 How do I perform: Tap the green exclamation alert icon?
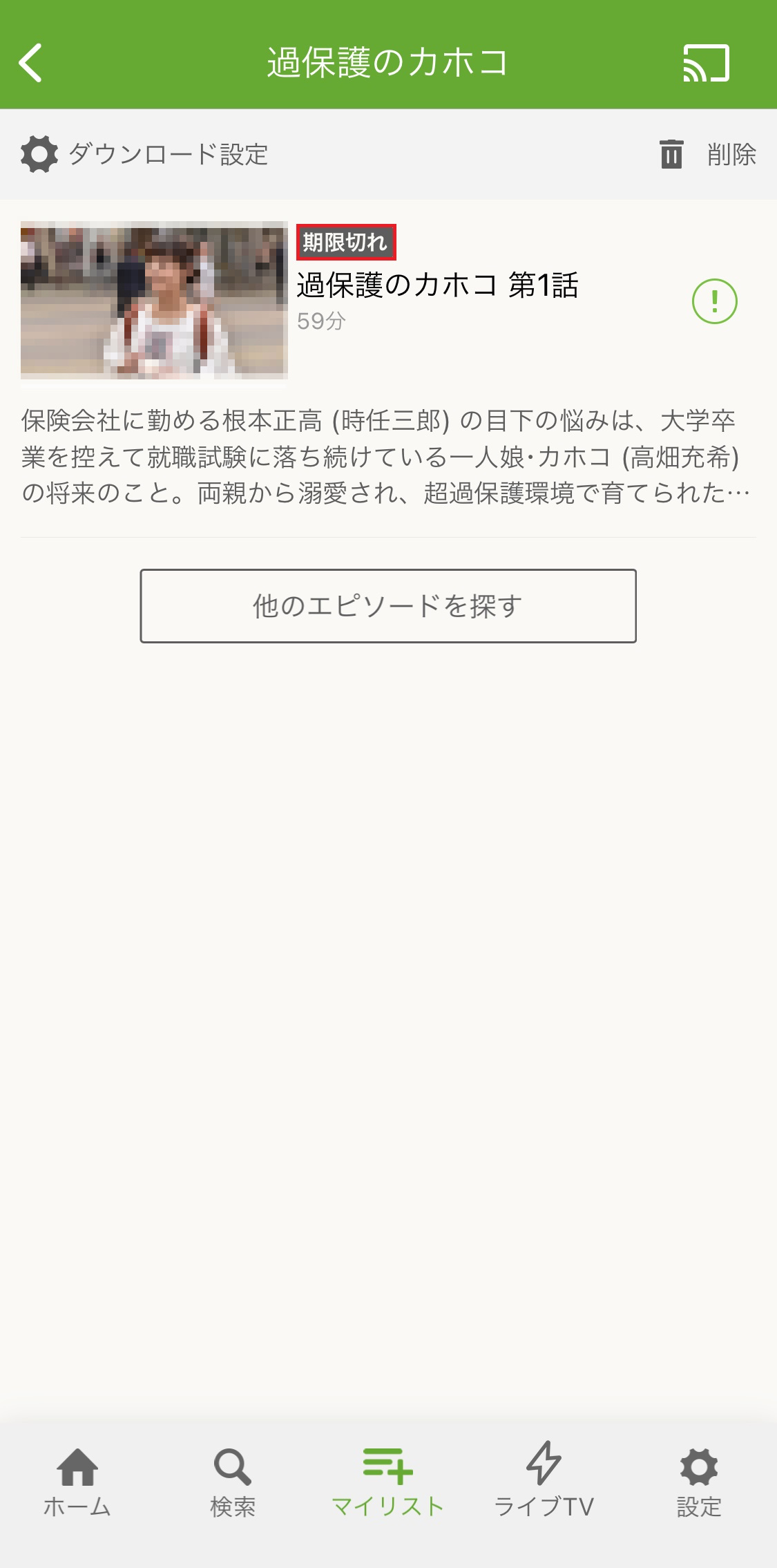point(715,301)
